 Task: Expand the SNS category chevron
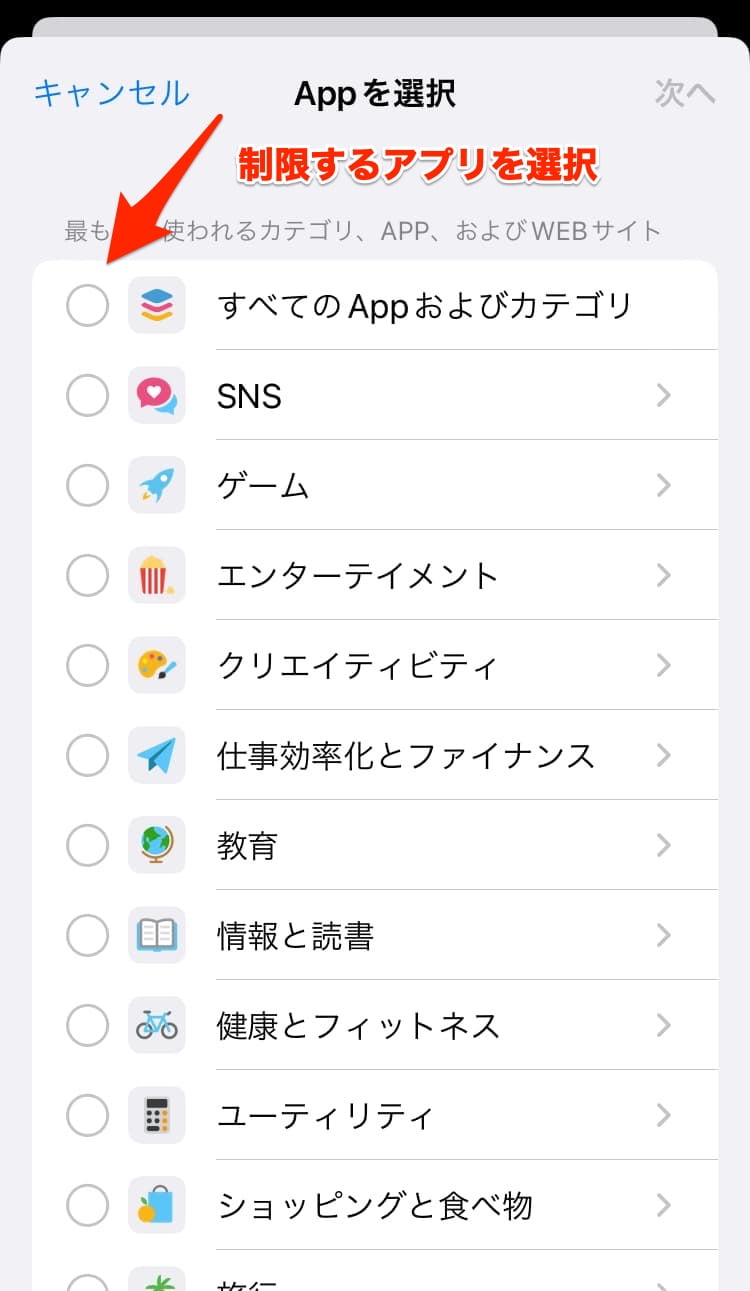click(663, 395)
